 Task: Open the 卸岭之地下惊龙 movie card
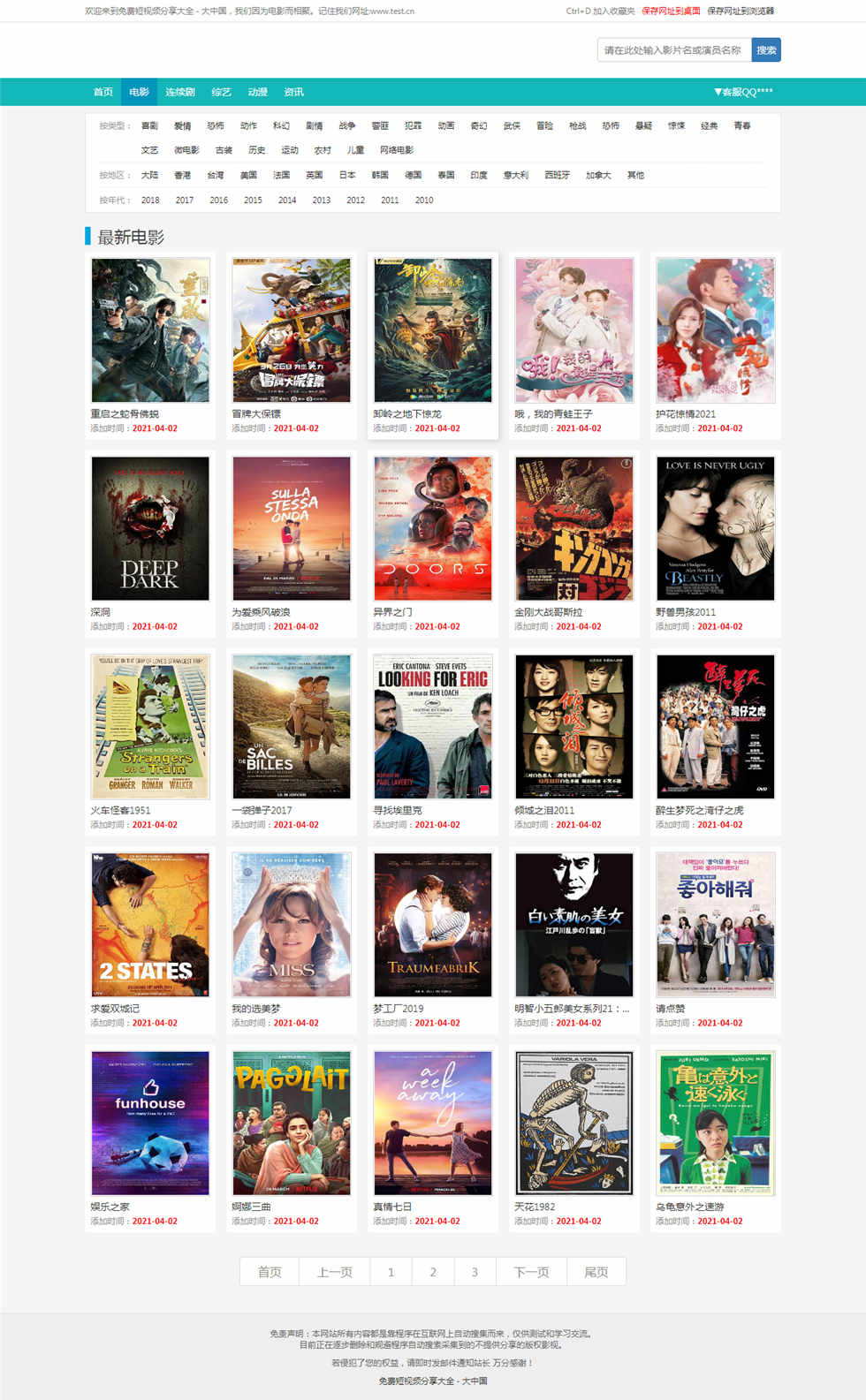(x=433, y=331)
